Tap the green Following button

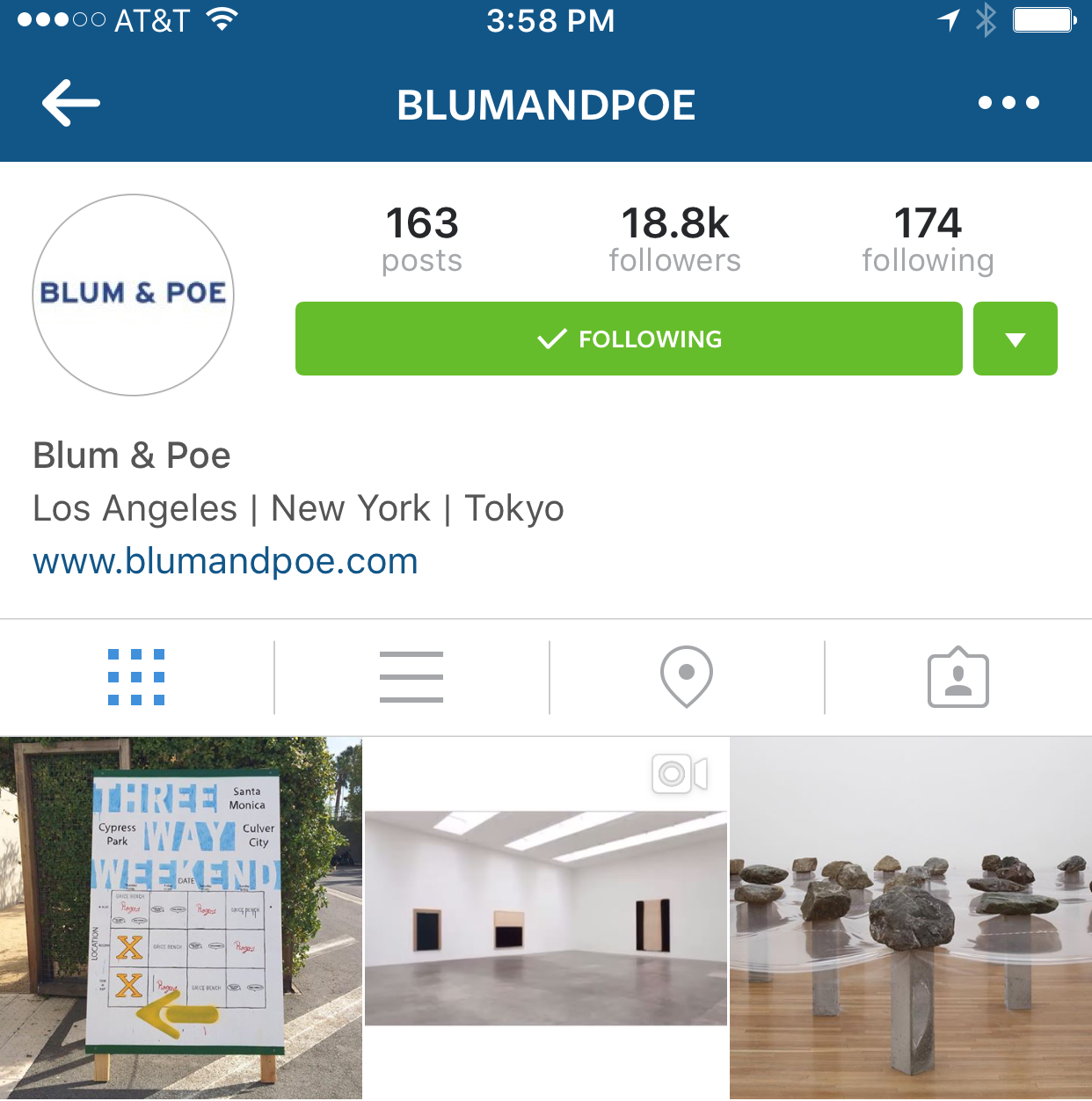[x=629, y=339]
